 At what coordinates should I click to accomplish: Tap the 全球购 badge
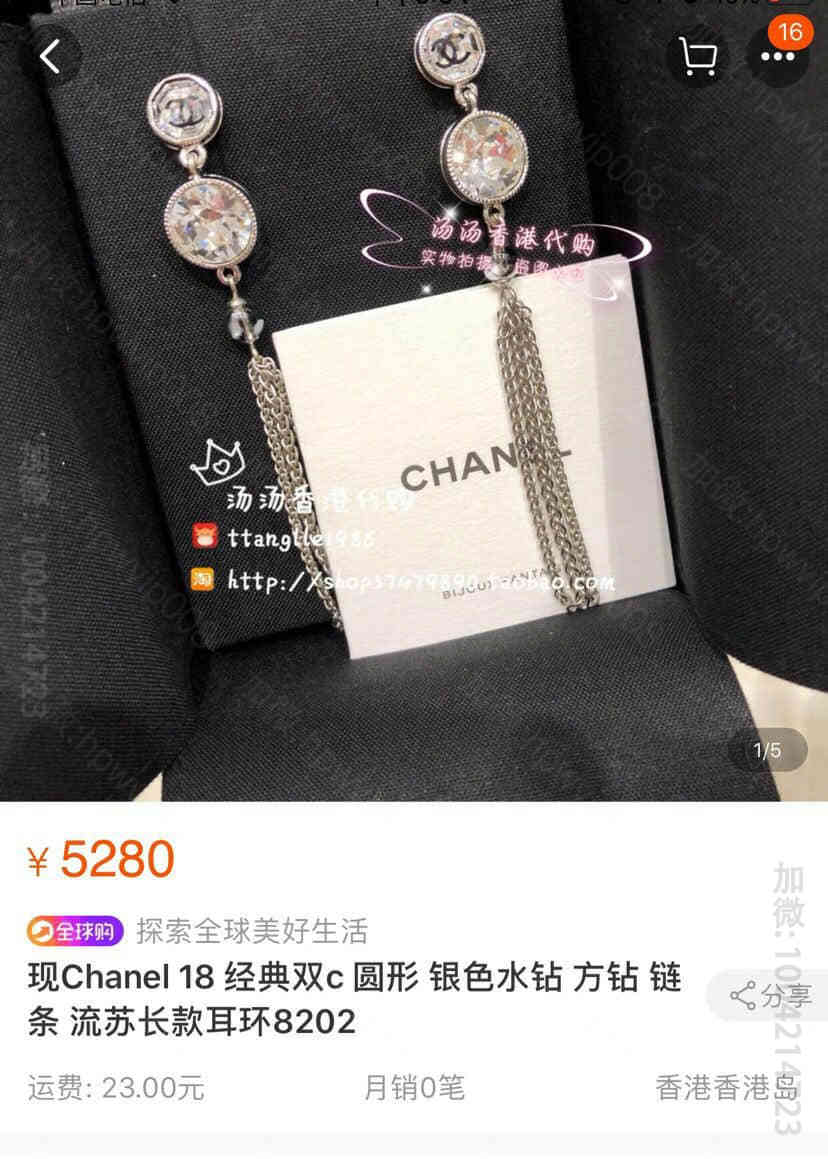tap(75, 931)
